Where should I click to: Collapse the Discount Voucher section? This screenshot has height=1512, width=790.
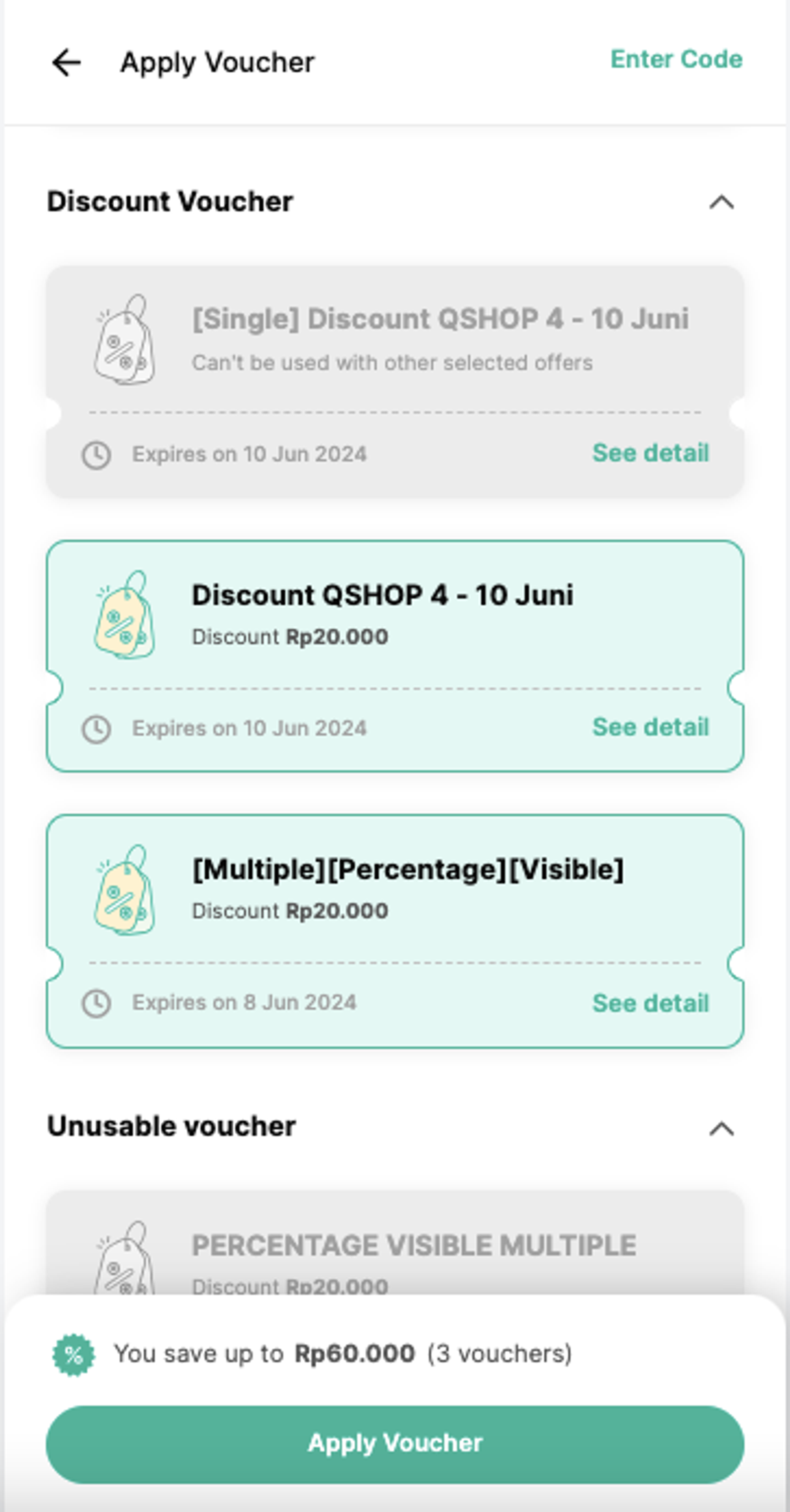click(721, 202)
